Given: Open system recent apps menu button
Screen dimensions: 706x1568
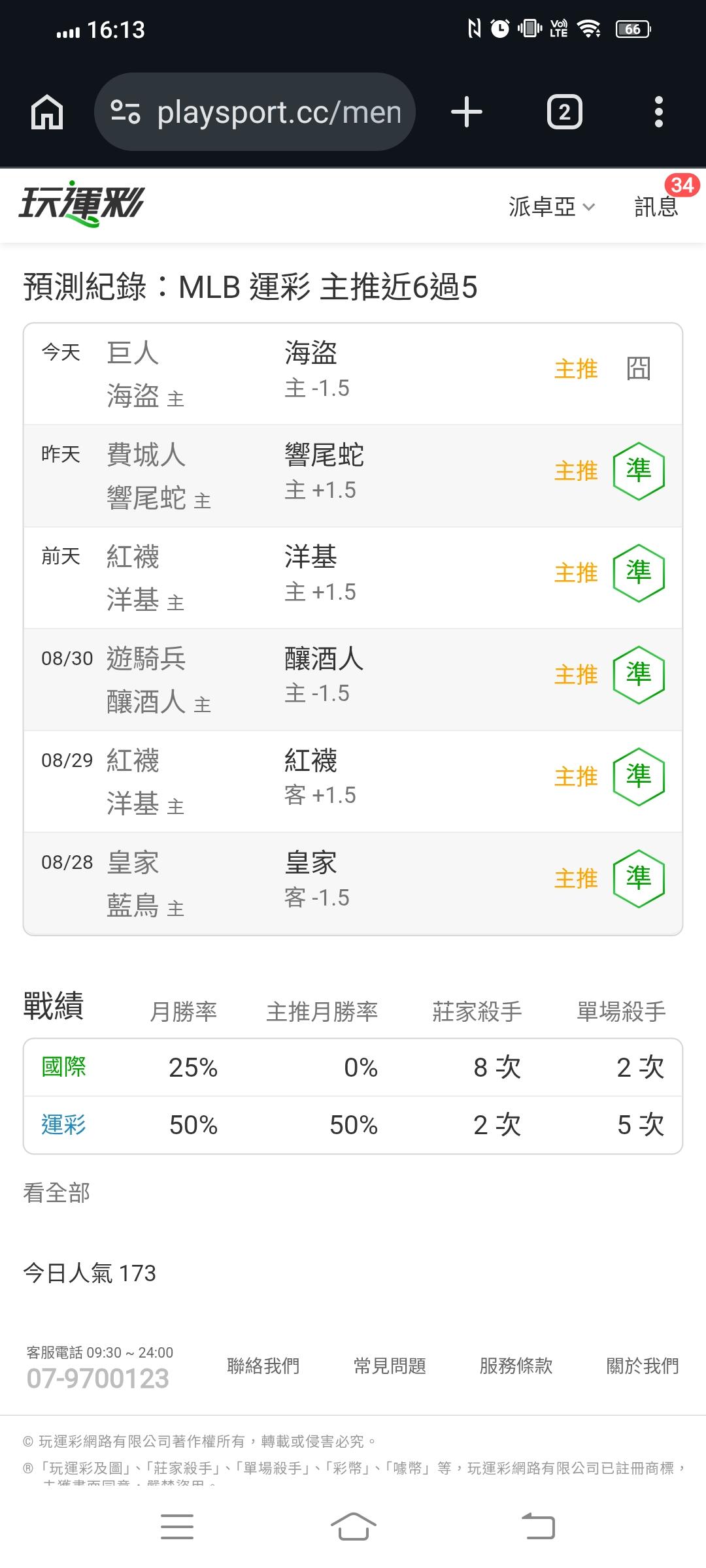Looking at the screenshot, I should 177,1527.
